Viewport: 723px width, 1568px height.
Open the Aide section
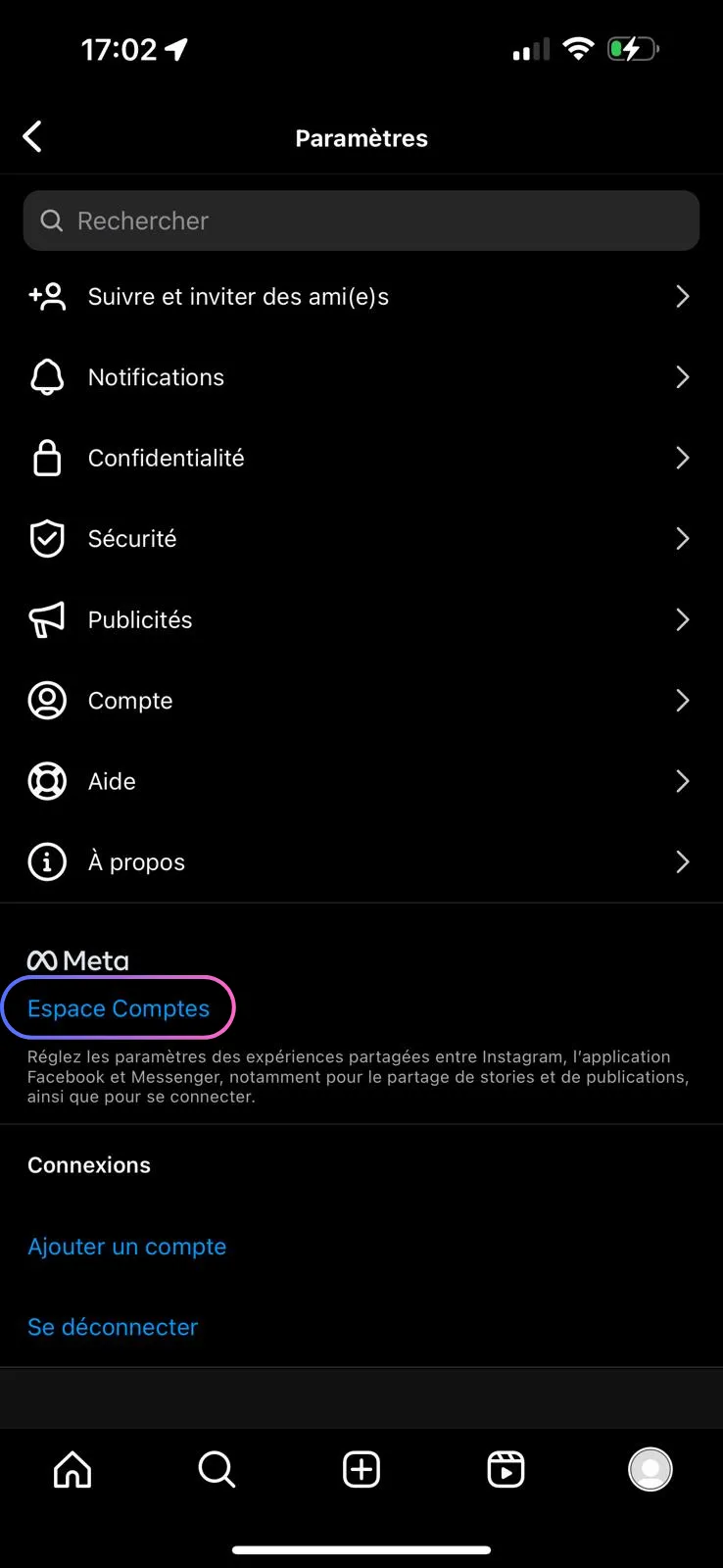[112, 781]
